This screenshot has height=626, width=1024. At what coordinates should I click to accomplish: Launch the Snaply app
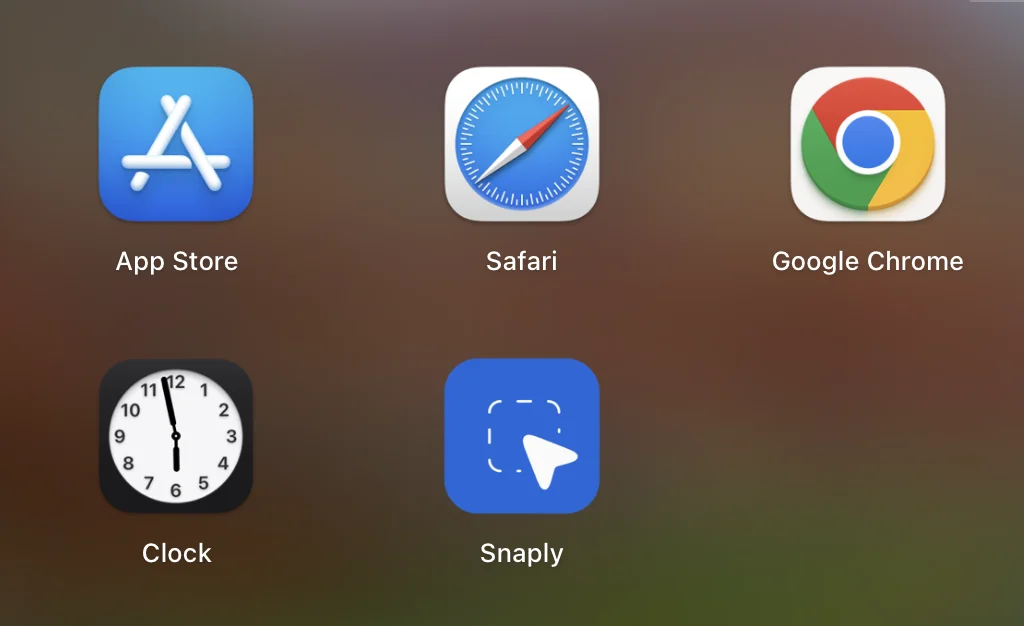coord(521,436)
